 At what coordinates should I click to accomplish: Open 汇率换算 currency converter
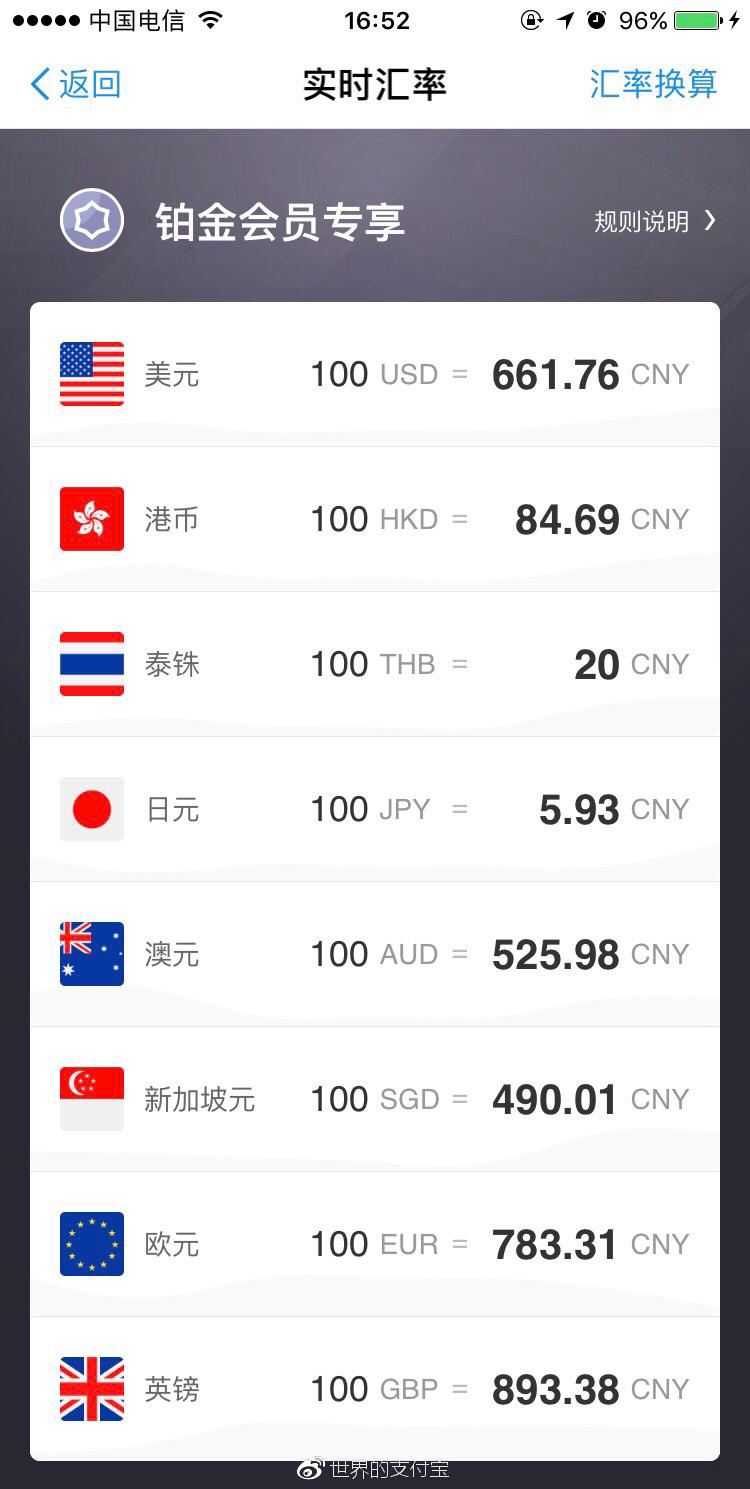(x=652, y=85)
